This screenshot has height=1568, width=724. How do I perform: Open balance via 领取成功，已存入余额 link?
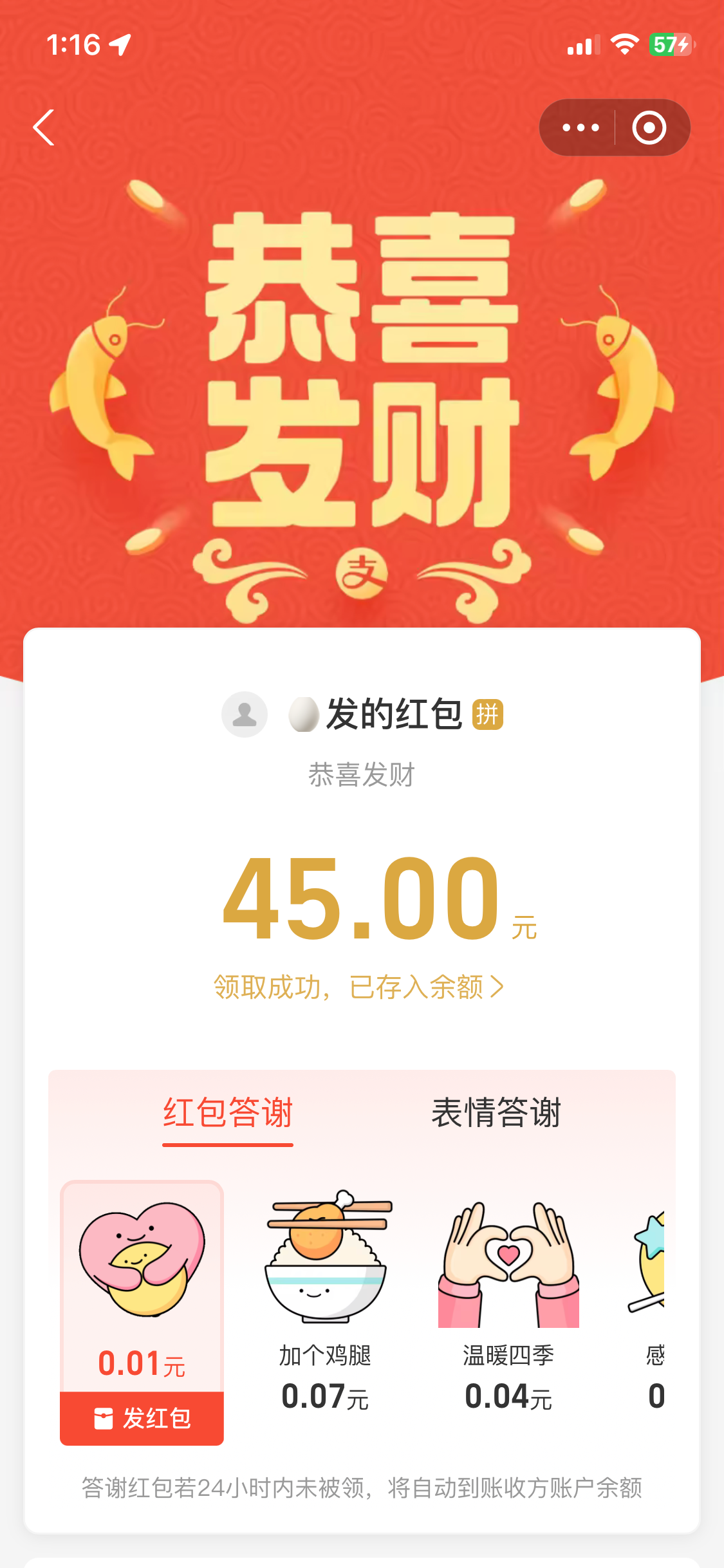pos(358,987)
